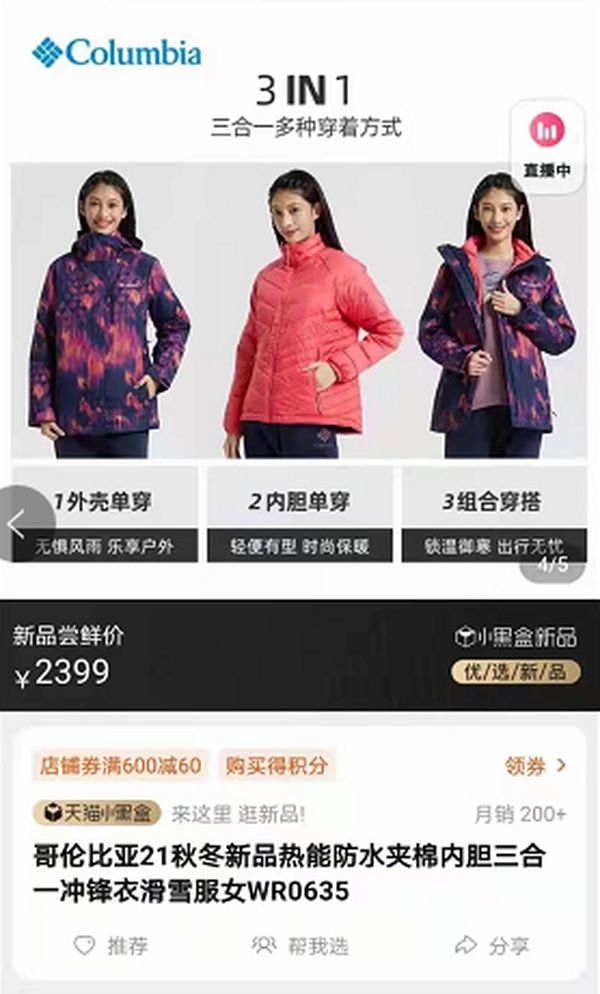
Task: Tap the back arrow on the product image
Action: pos(18,523)
